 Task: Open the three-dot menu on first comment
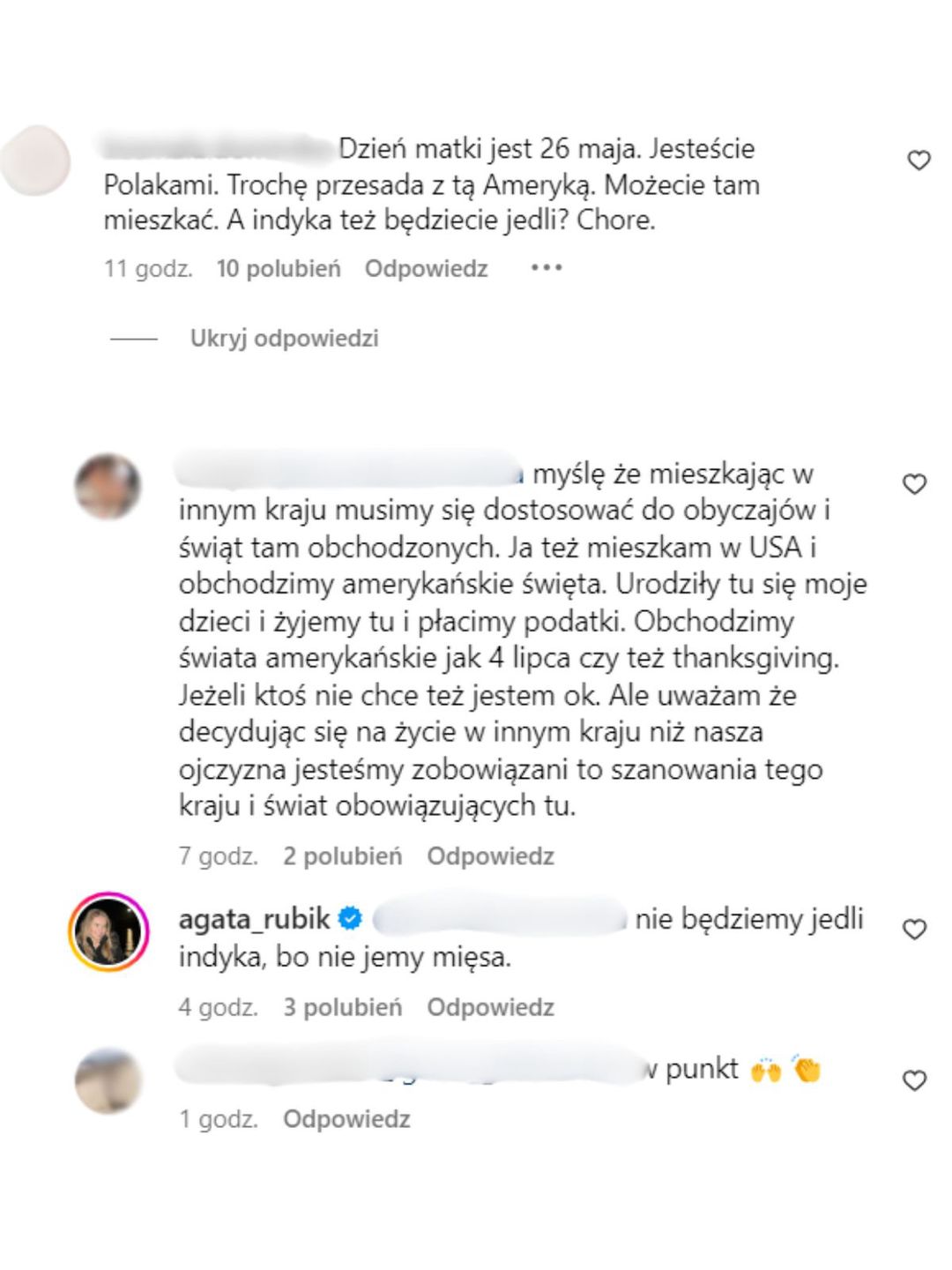coord(546,268)
